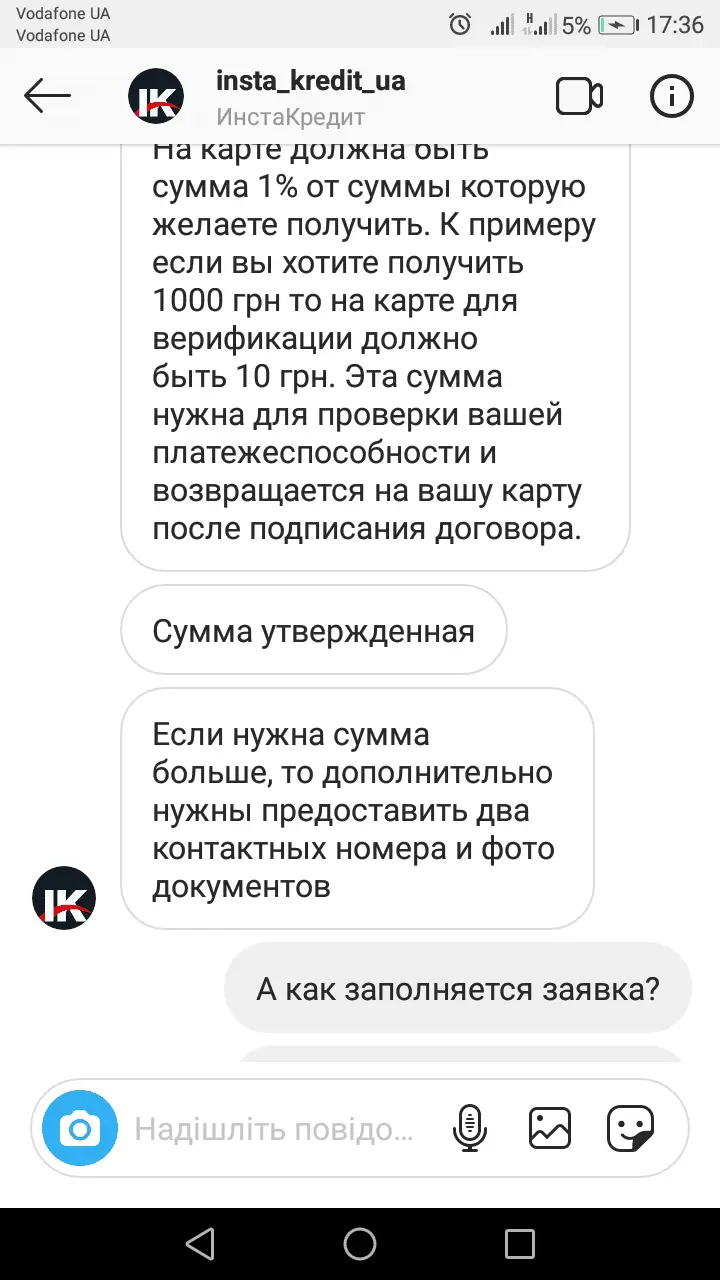This screenshot has width=720, height=1280.
Task: Open insta_kredit_ua profile from header
Action: [x=310, y=97]
